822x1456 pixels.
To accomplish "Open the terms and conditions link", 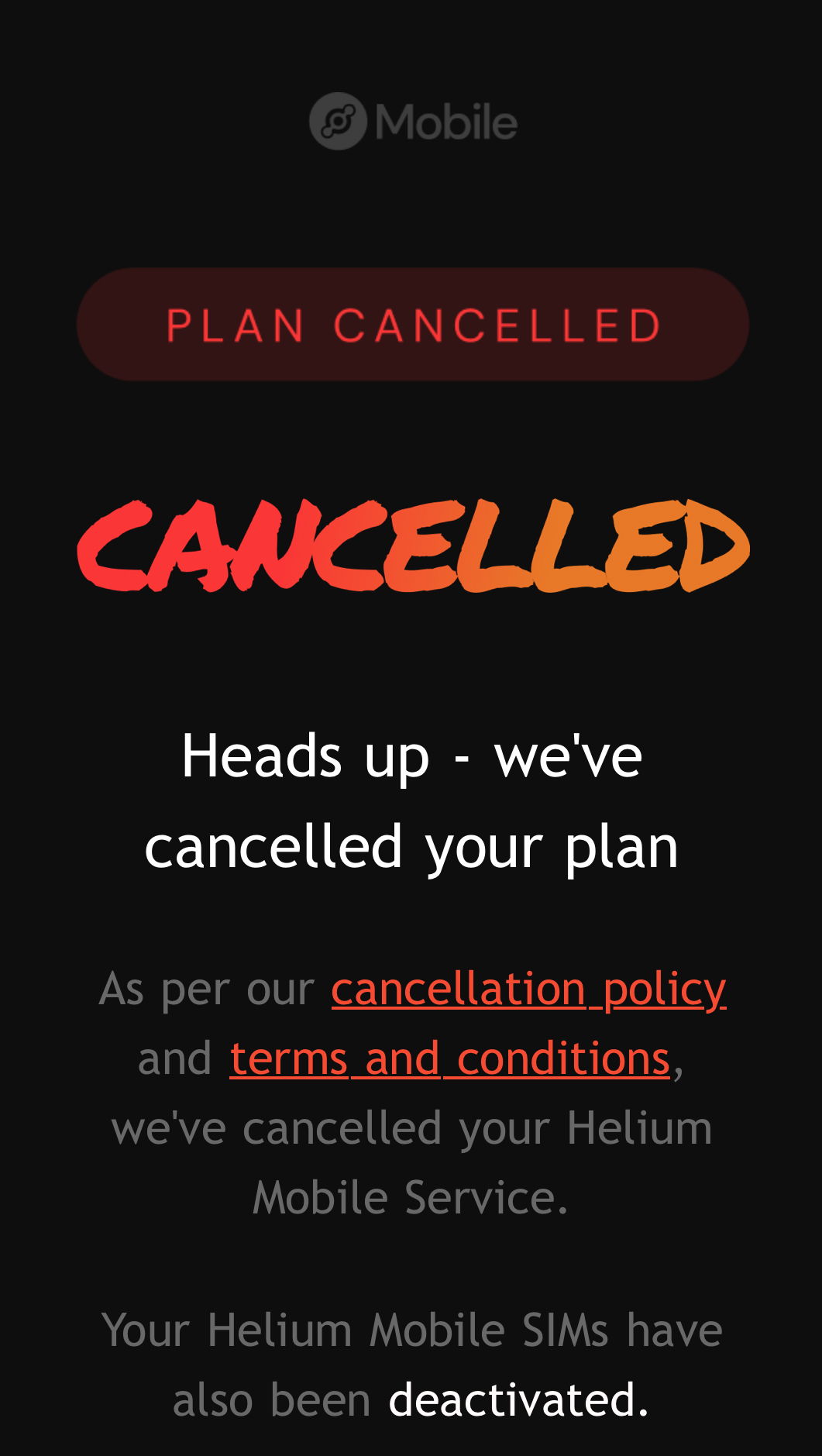I will pos(449,1059).
